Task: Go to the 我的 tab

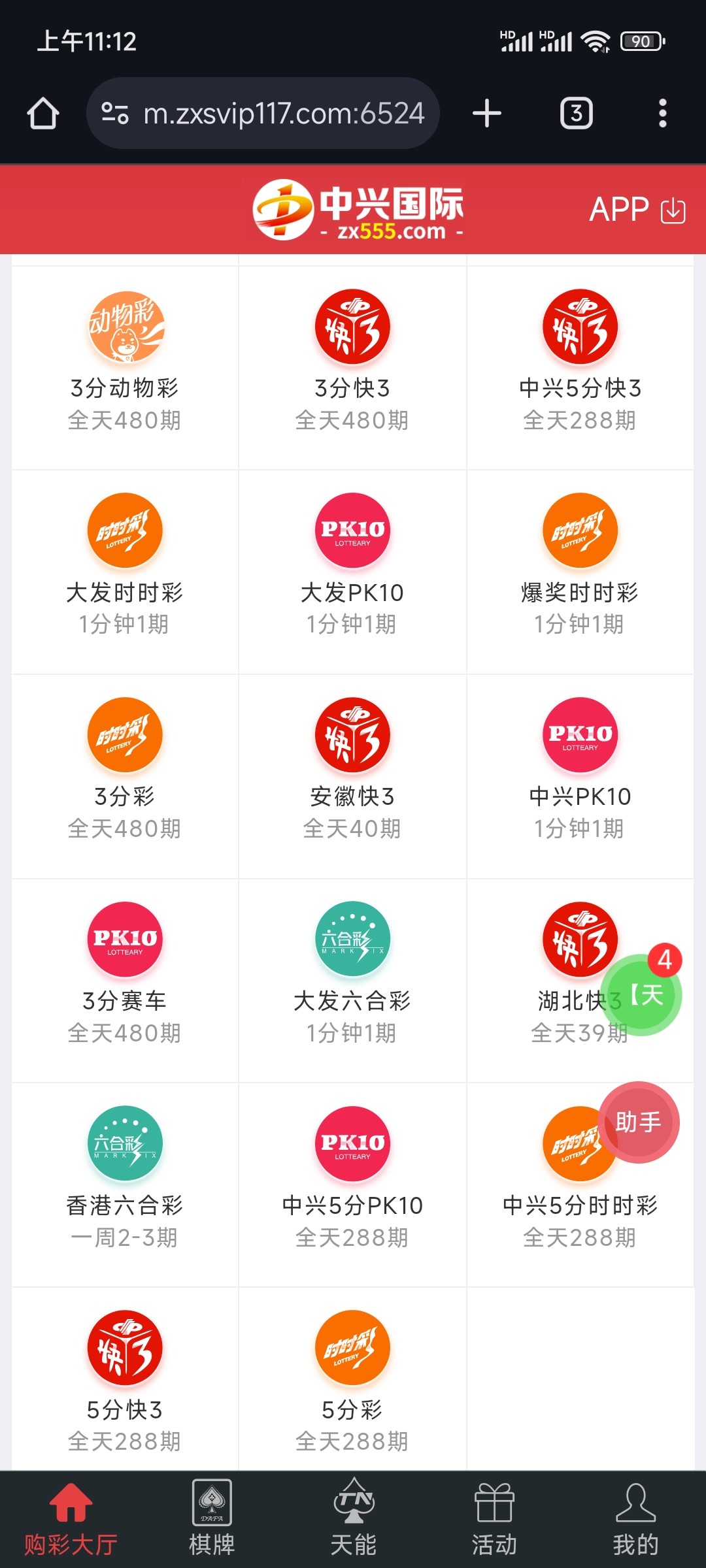Action: tap(635, 1518)
